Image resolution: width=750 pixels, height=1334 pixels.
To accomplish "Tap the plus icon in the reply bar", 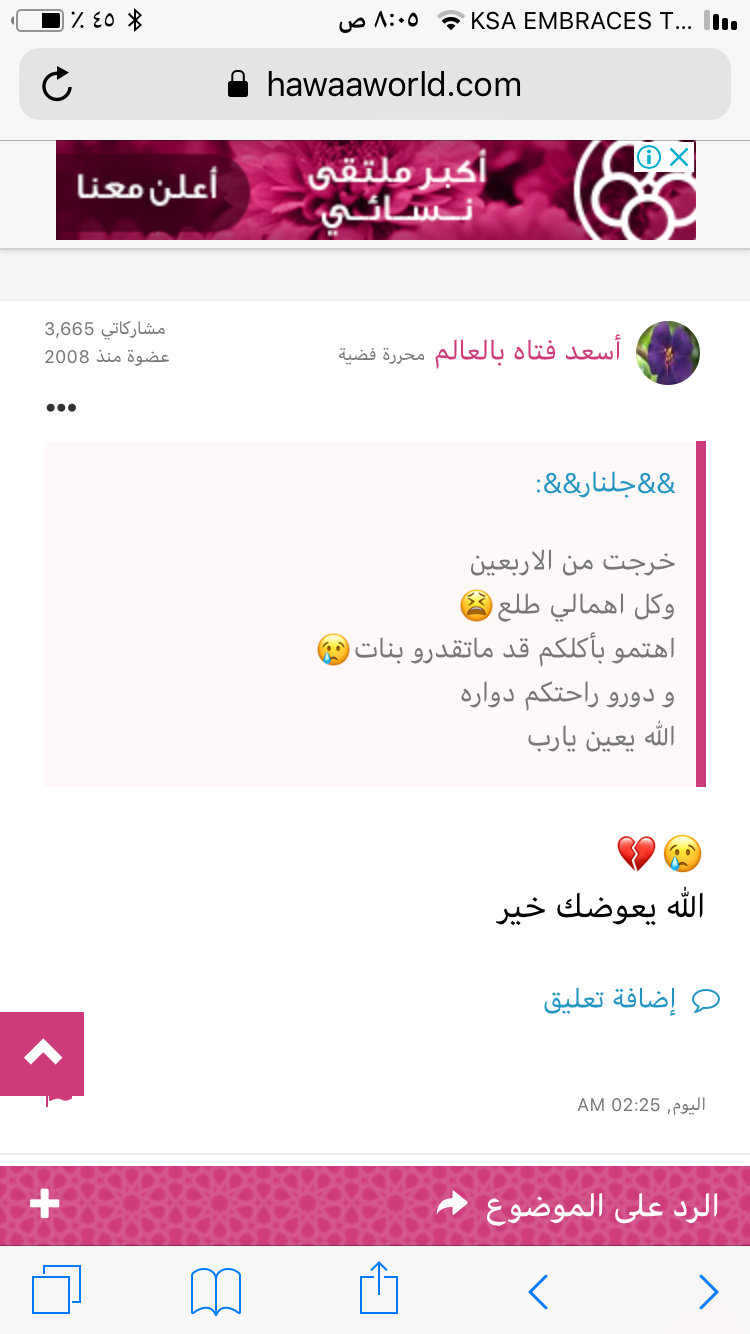I will coord(45,1205).
